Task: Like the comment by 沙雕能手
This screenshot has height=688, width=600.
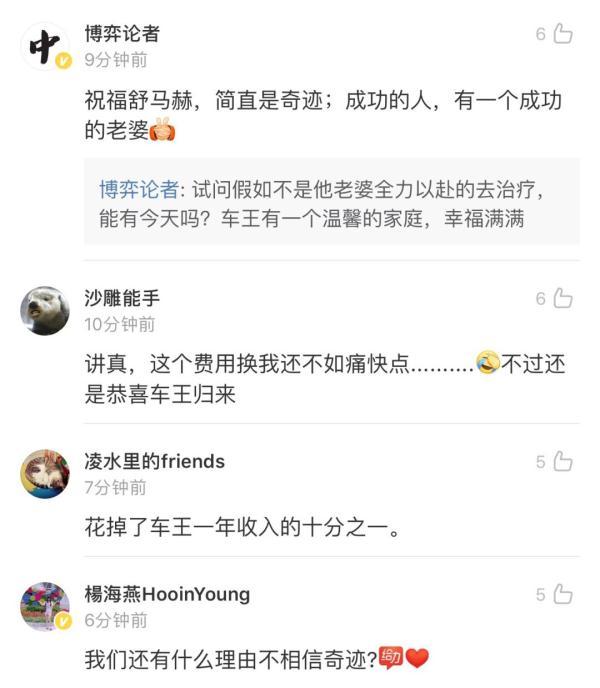Action: 562,298
